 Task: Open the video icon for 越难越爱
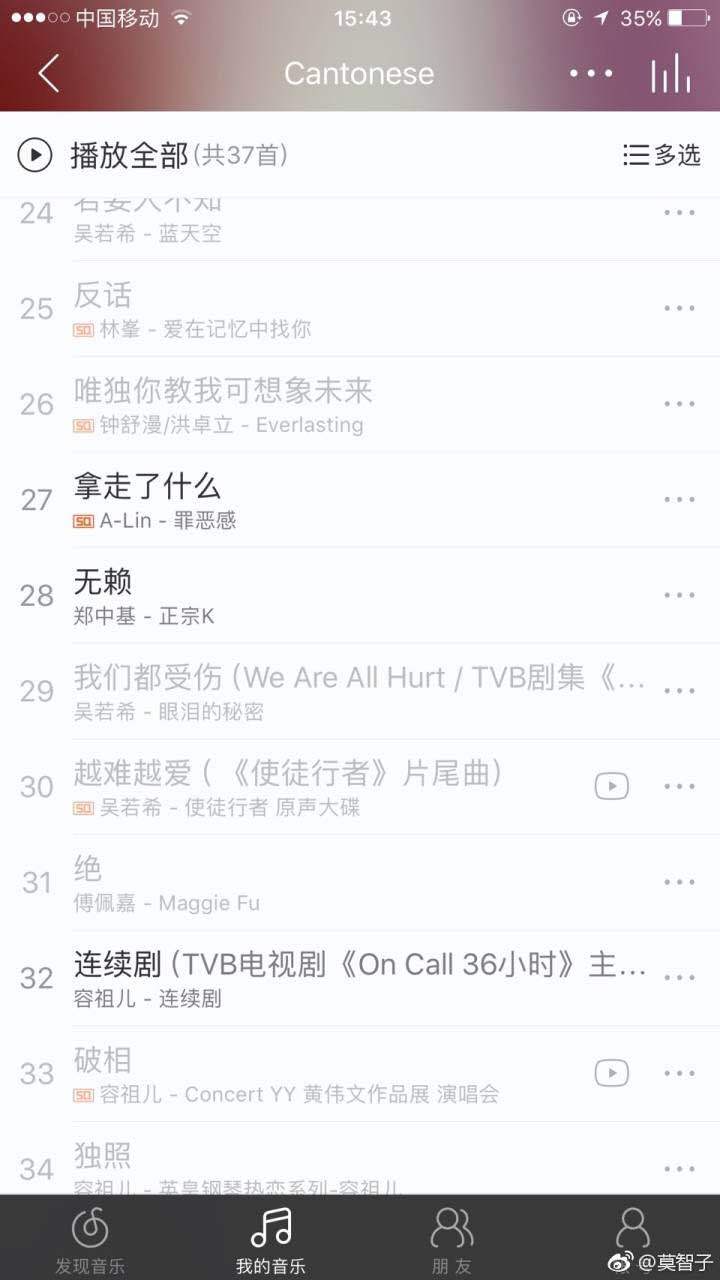pyautogui.click(x=612, y=786)
